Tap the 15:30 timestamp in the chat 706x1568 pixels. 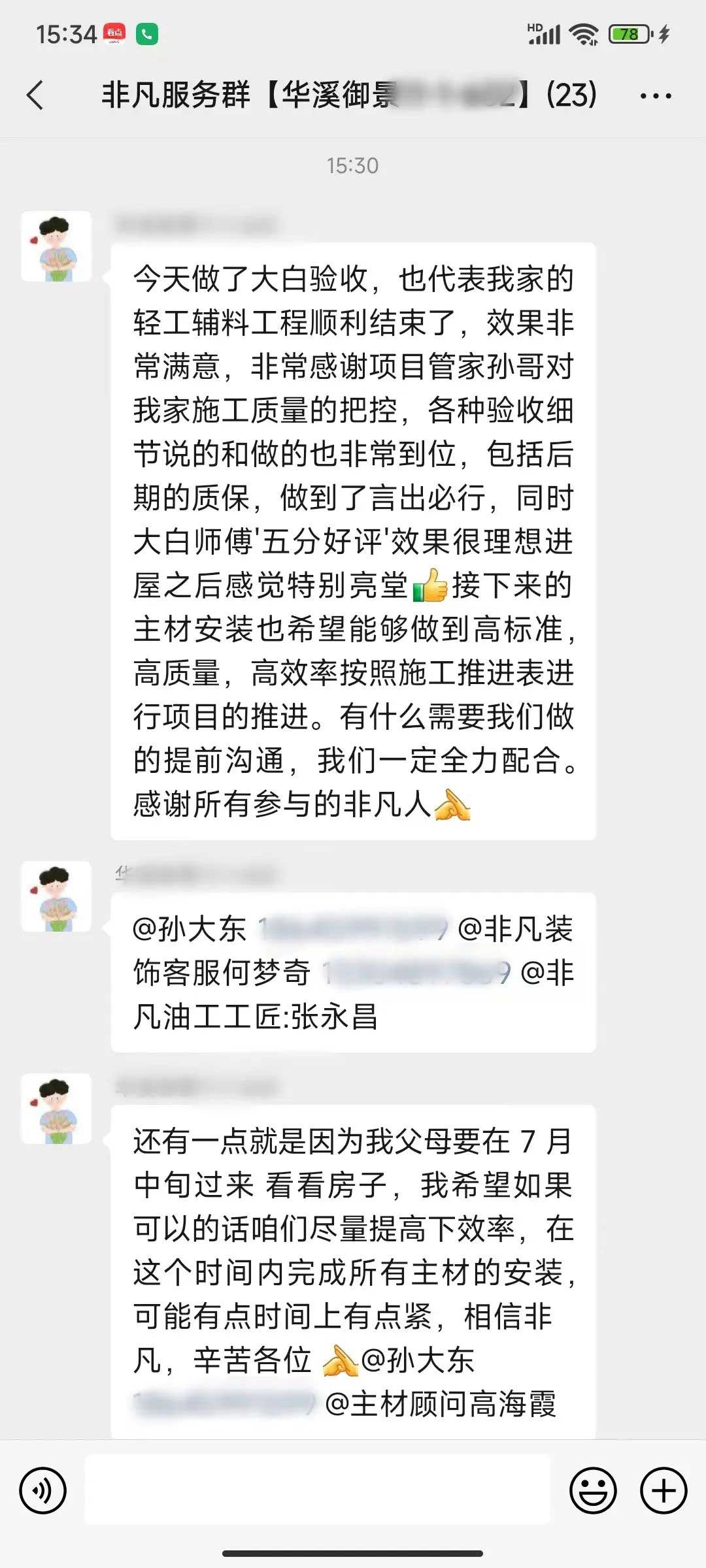pyautogui.click(x=353, y=166)
